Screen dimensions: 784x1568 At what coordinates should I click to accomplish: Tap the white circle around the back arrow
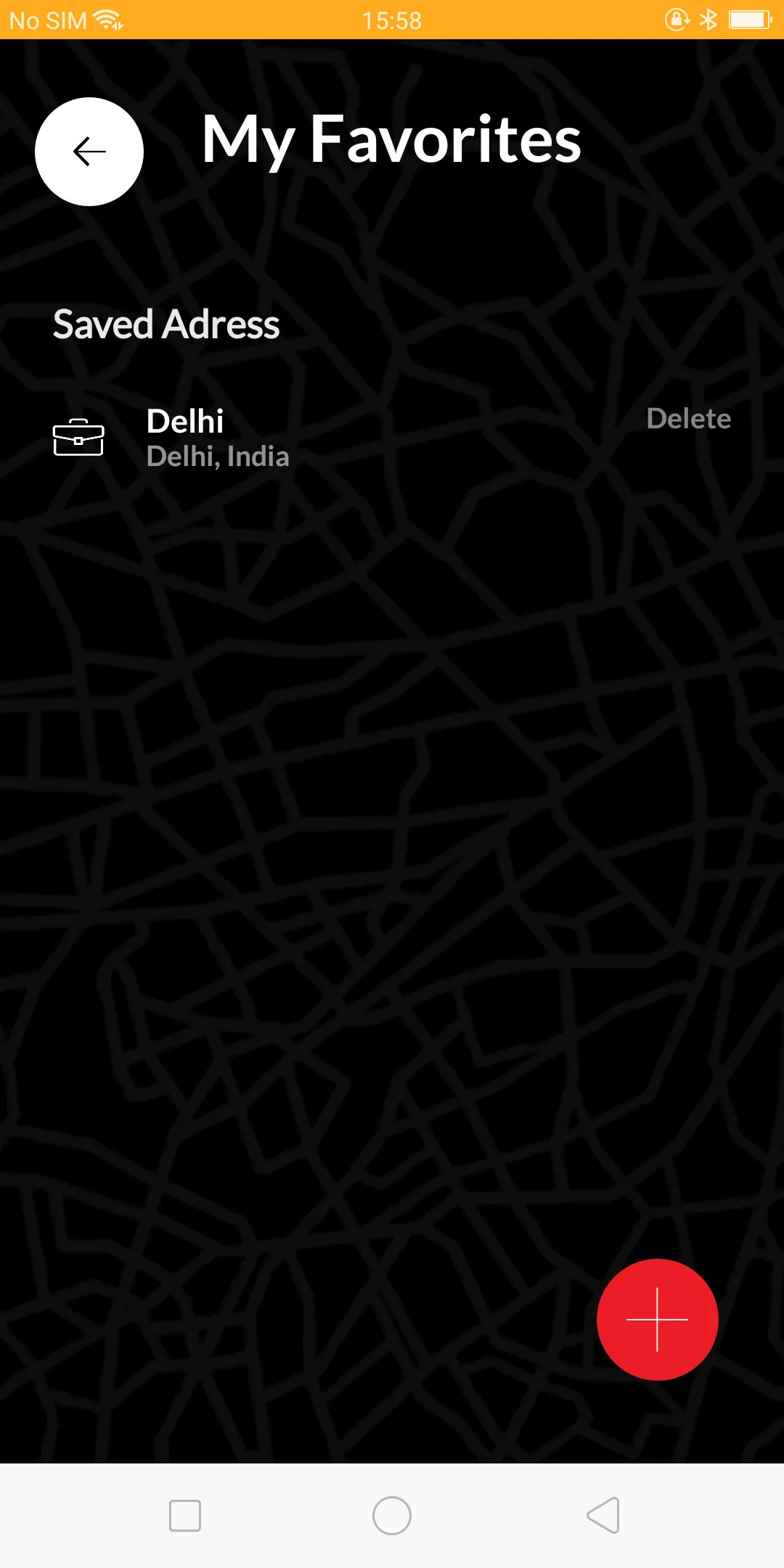(x=89, y=150)
